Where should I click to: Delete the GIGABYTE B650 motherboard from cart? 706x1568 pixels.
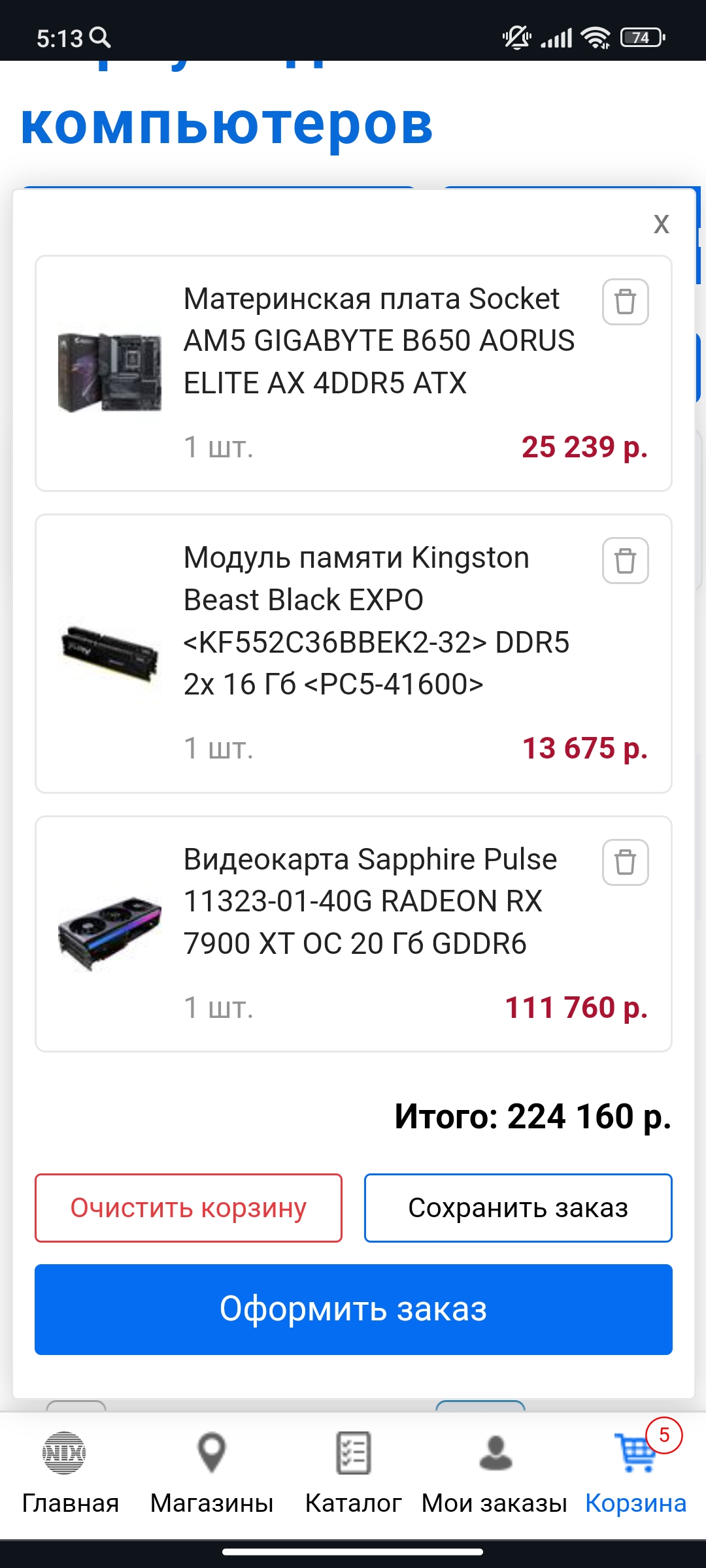(x=625, y=302)
